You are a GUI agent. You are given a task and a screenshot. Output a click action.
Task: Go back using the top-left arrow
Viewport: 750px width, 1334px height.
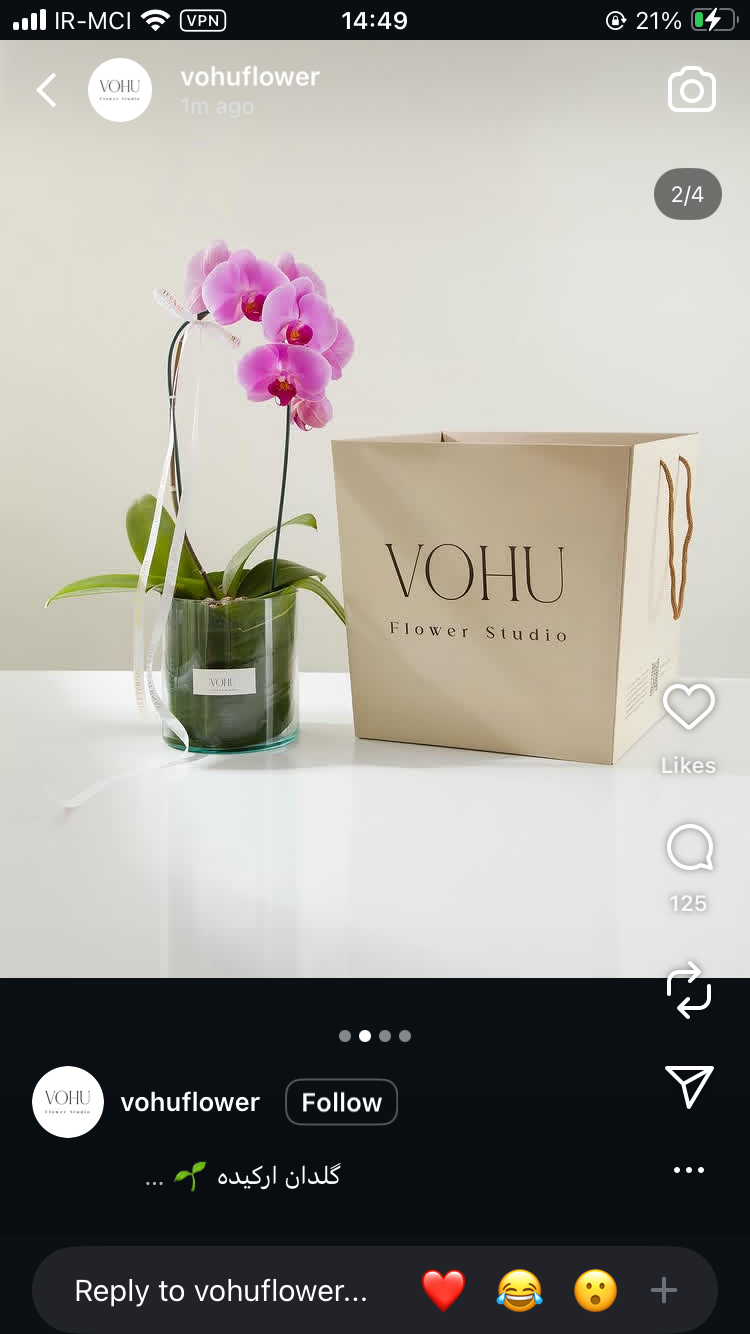(46, 90)
